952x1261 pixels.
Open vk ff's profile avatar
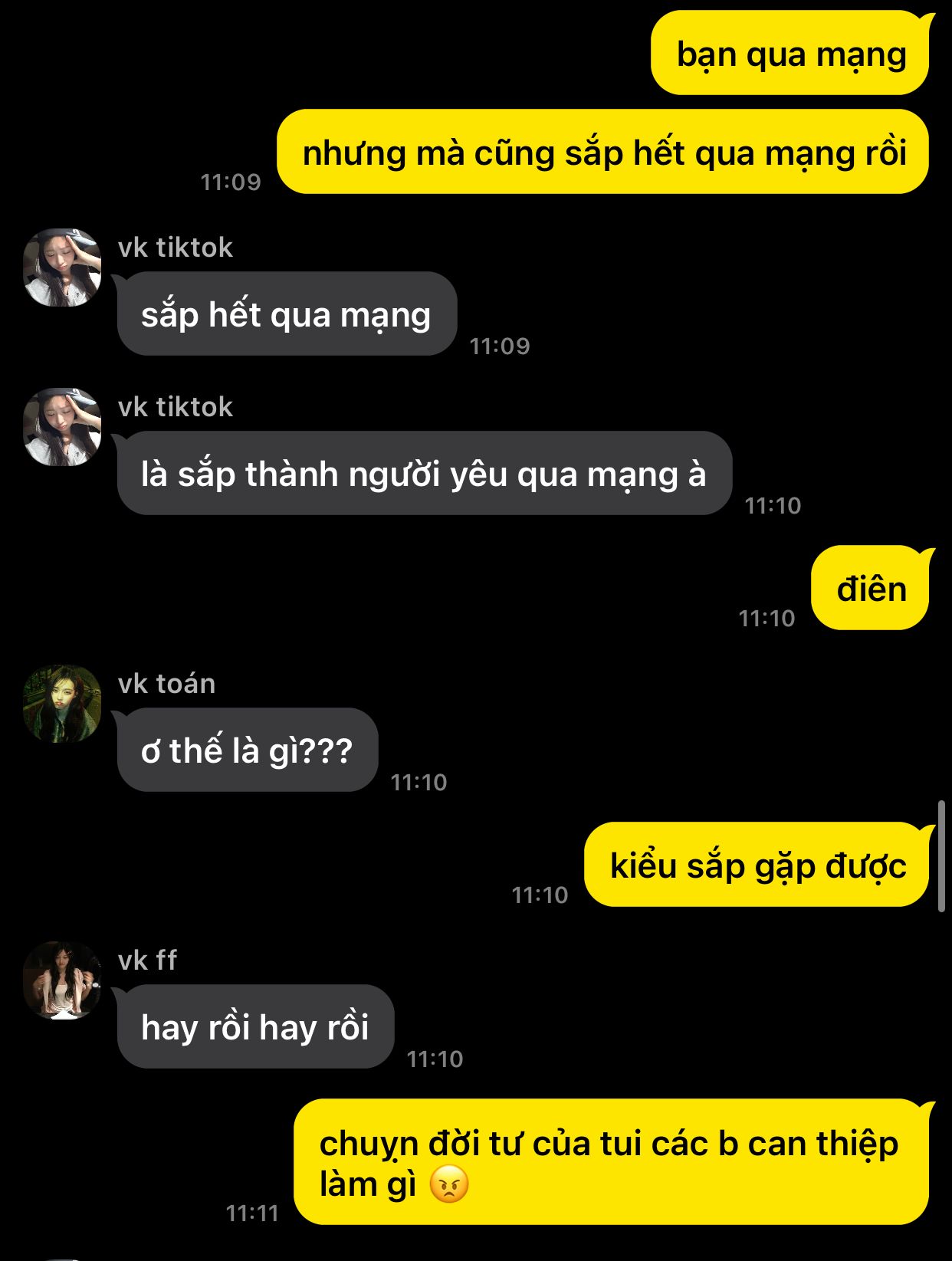(x=62, y=980)
